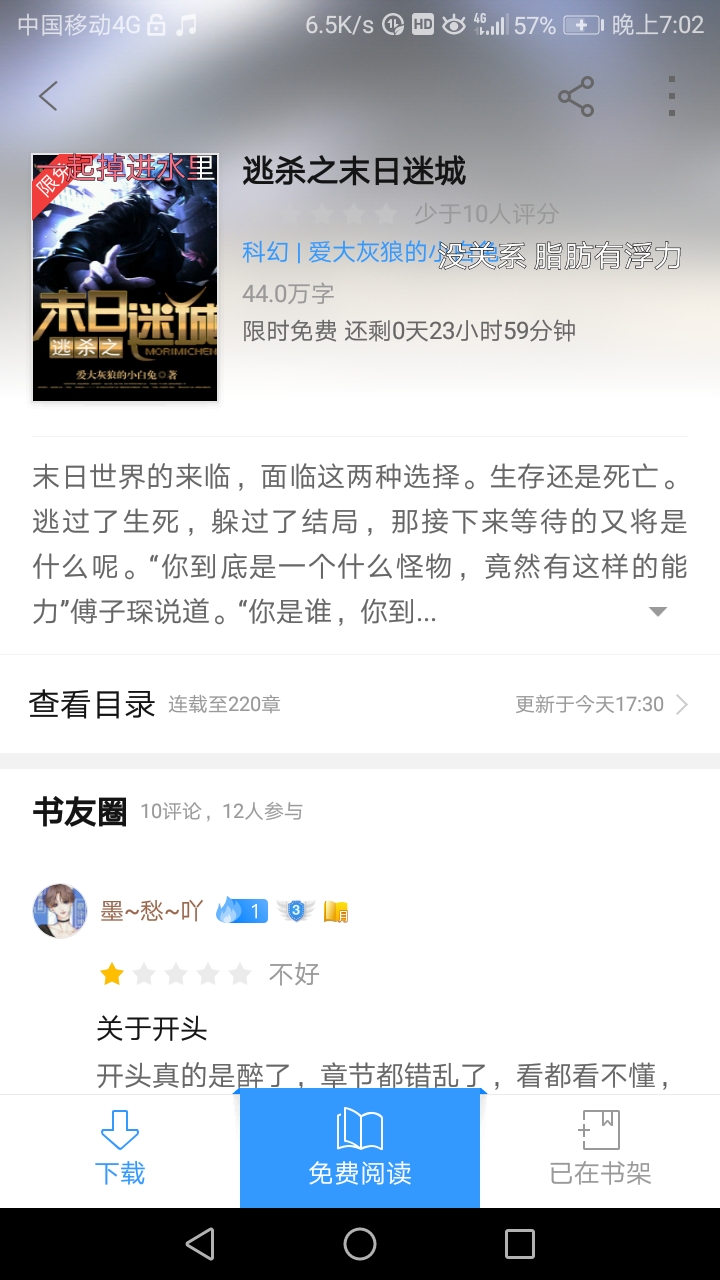This screenshot has width=720, height=1280.
Task: Tap the 已在书架 bookshelf button
Action: tap(600, 1150)
